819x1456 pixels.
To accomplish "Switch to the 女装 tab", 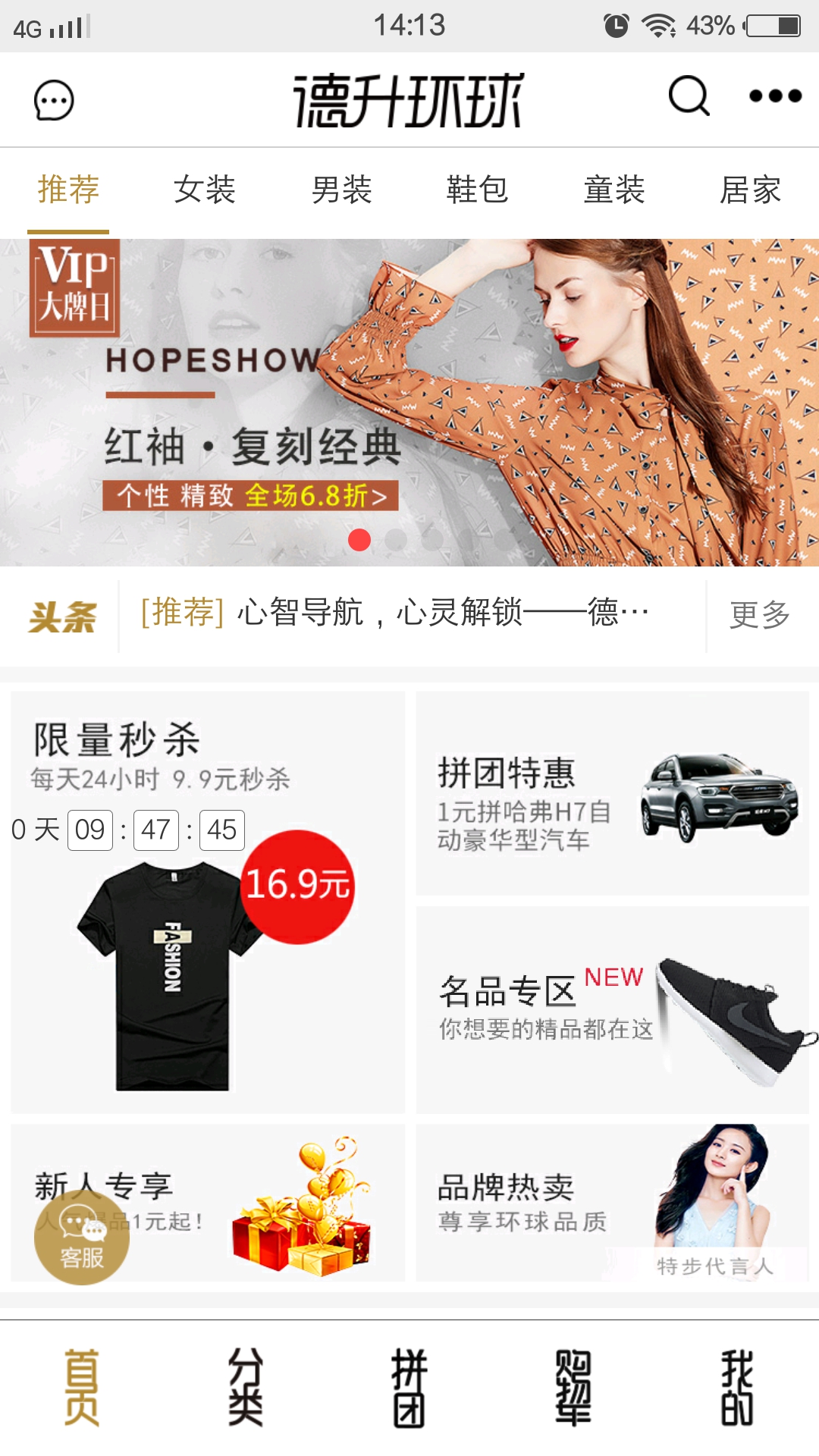I will click(205, 190).
